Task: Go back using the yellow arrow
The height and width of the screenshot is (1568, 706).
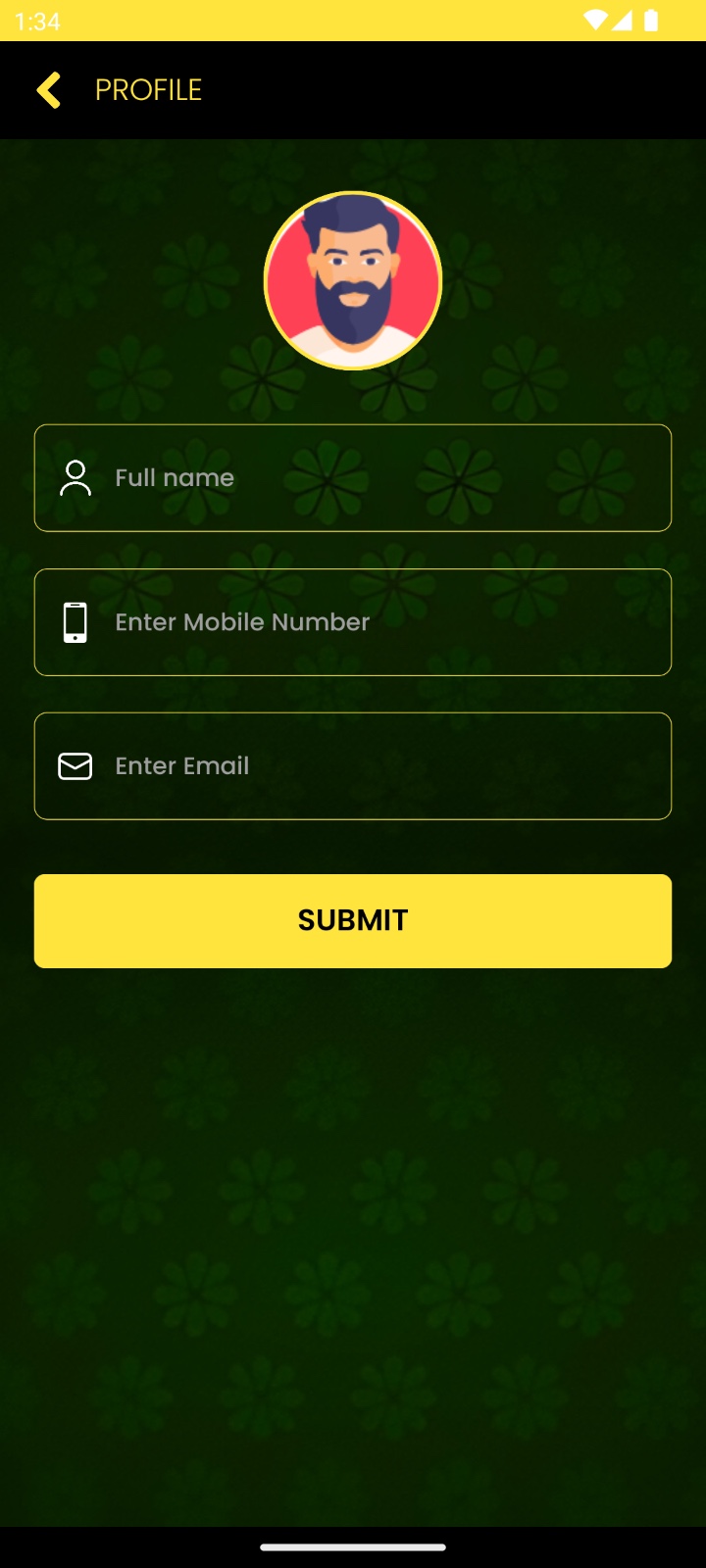Action: [x=49, y=90]
